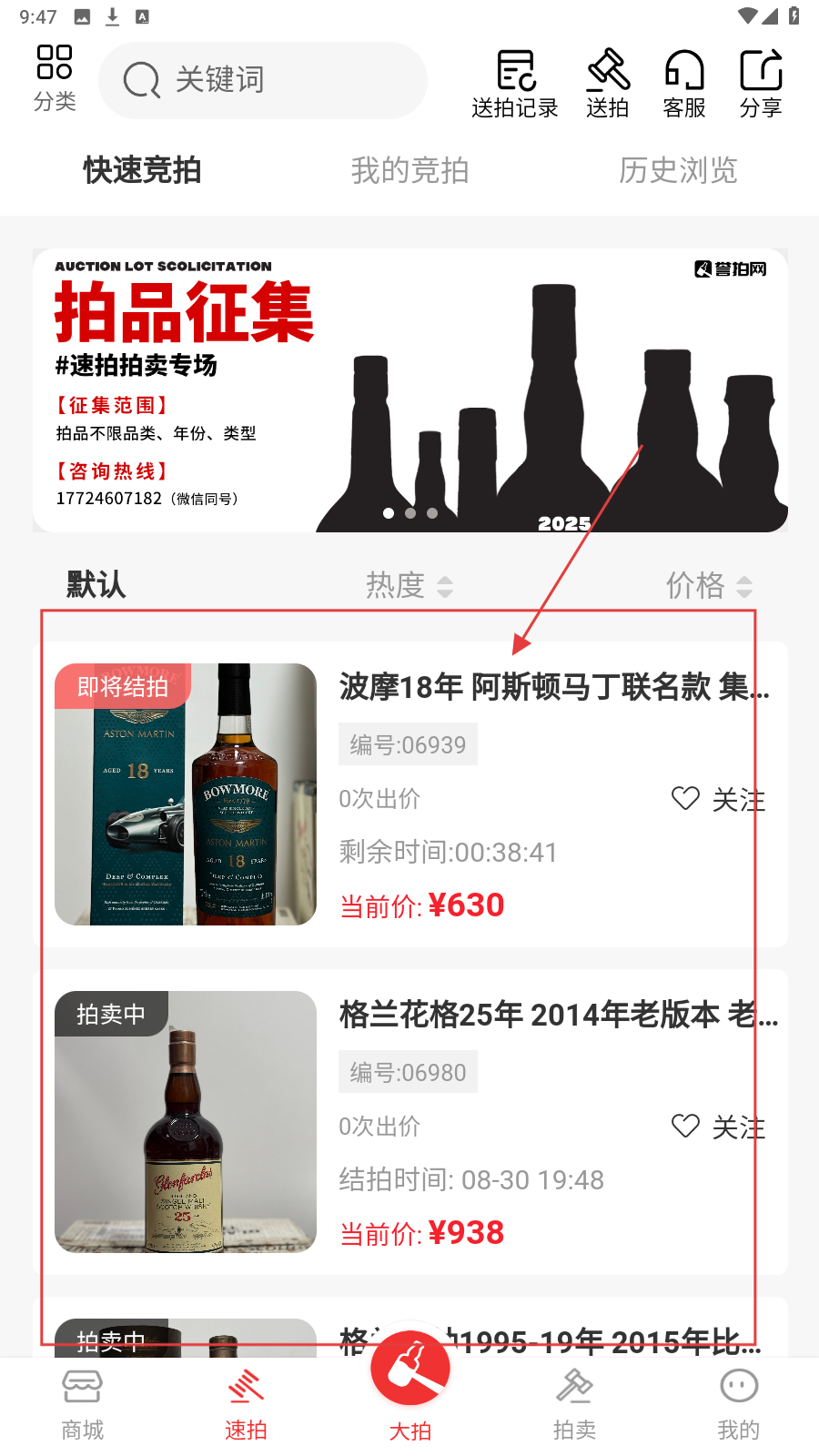
Task: Follow the 格兰花格25年 lot with 关注
Action: 719,1127
